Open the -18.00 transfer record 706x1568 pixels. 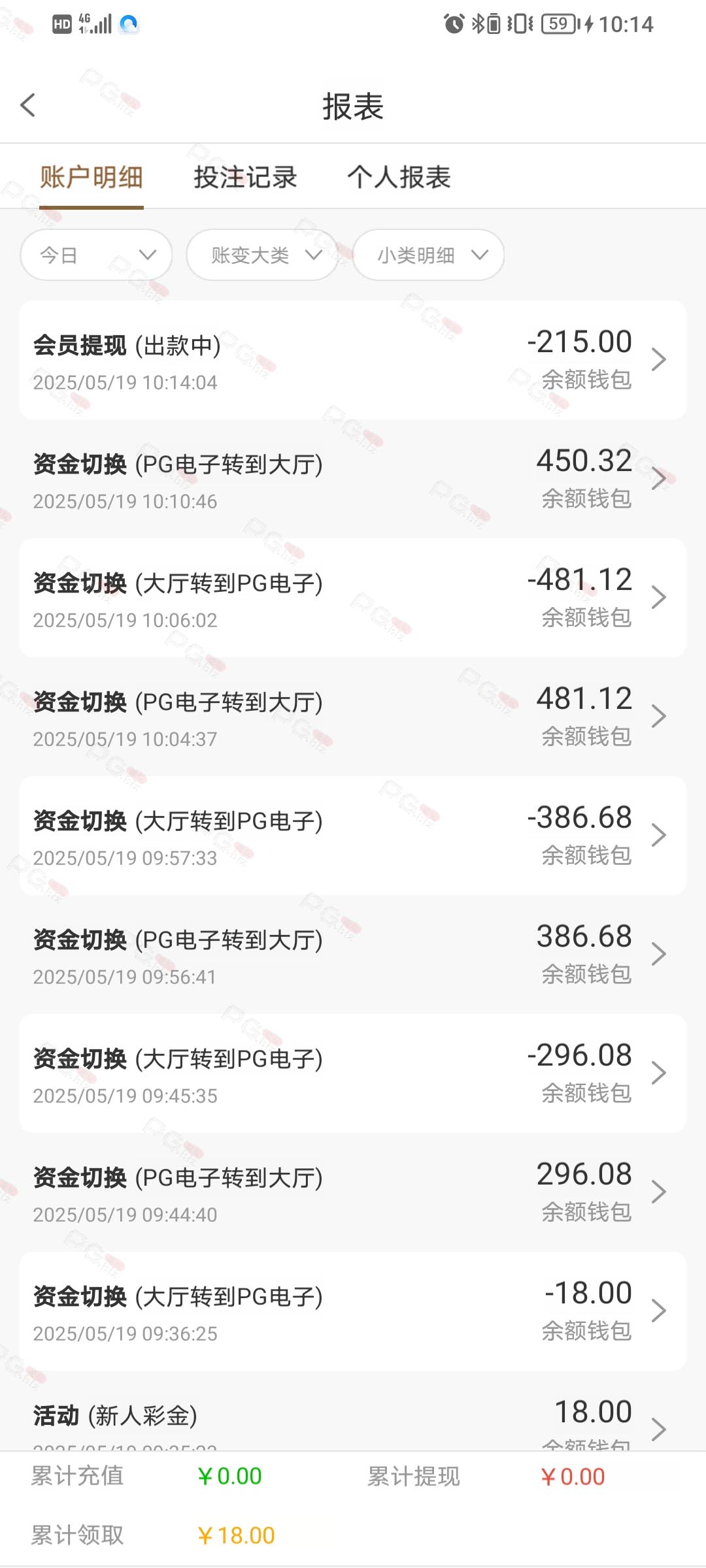353,1311
